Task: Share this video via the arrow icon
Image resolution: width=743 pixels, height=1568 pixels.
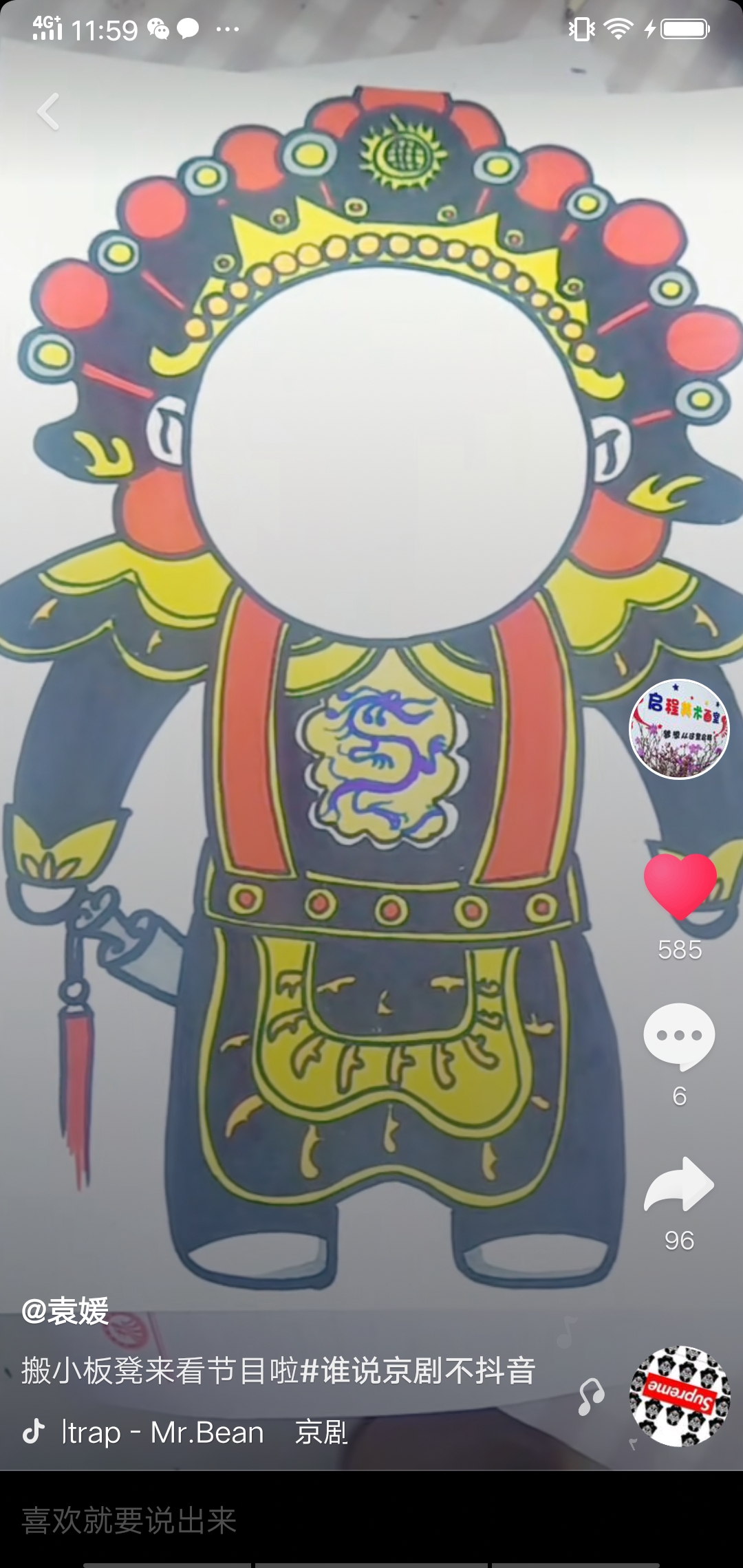Action: 679,1184
